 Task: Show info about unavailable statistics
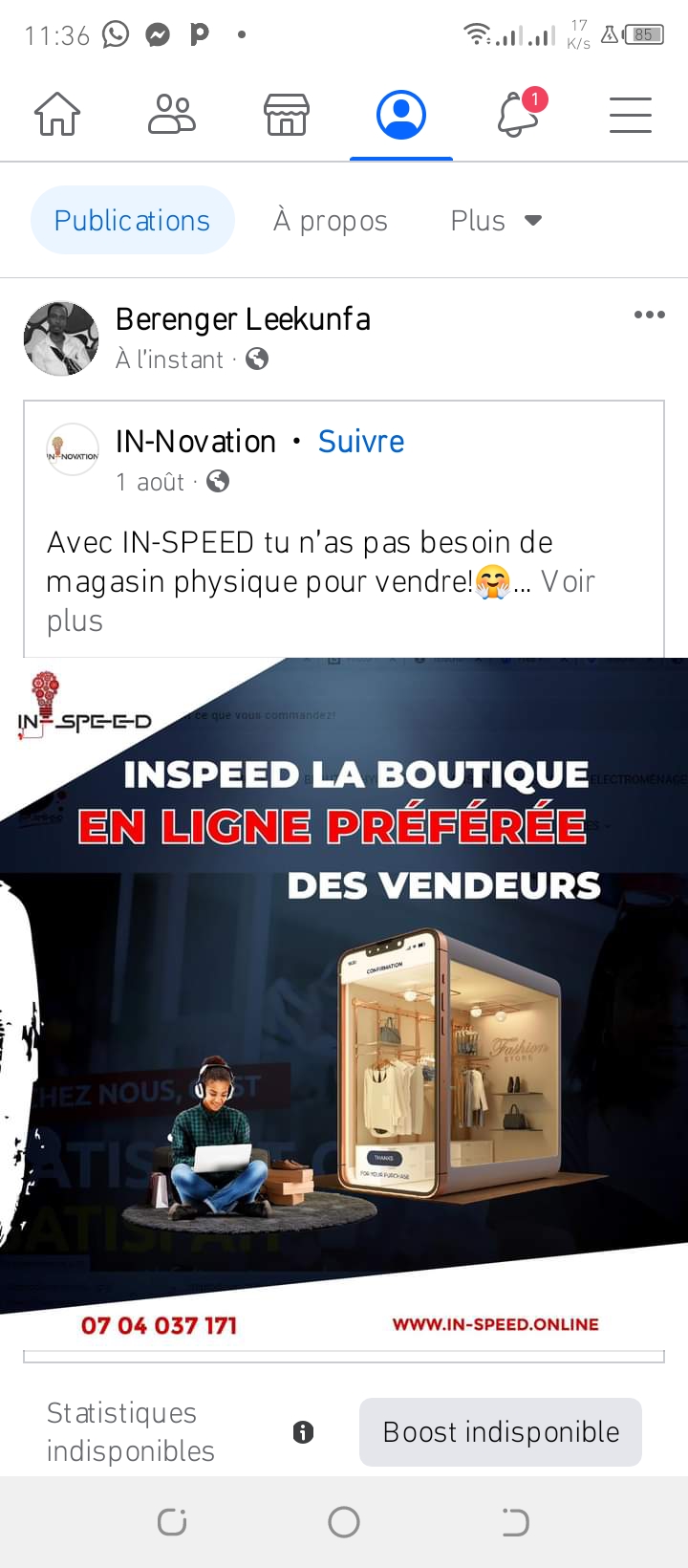coord(303,1432)
